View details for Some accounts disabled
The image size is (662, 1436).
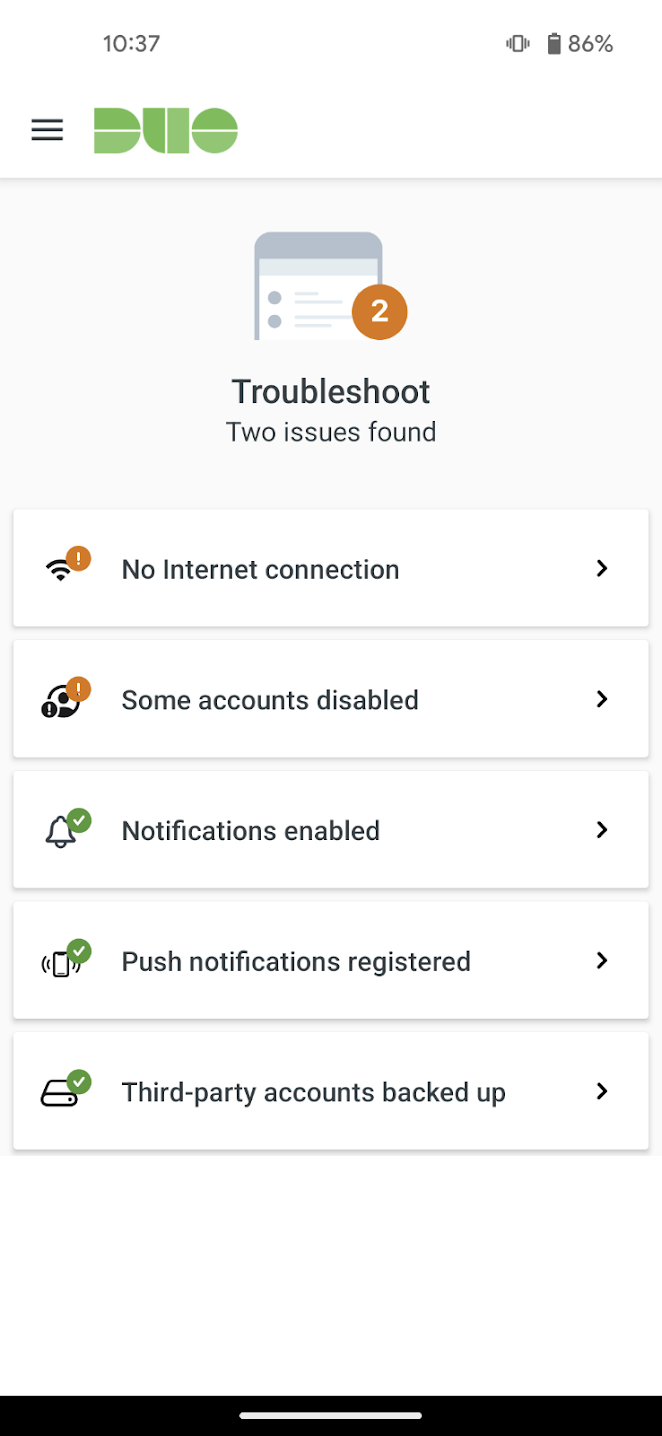point(331,699)
